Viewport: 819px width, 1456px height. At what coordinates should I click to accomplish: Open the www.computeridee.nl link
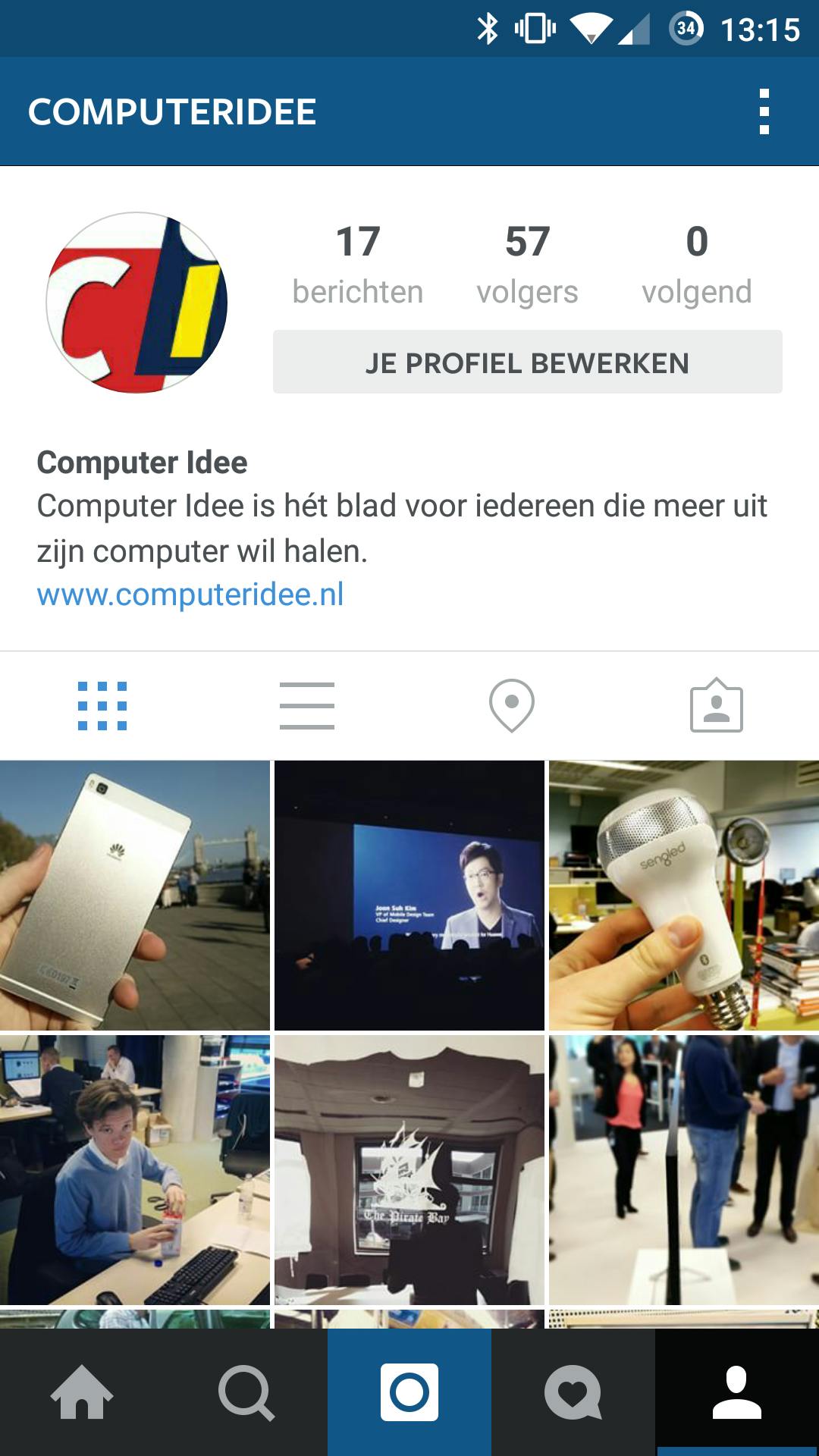[190, 595]
